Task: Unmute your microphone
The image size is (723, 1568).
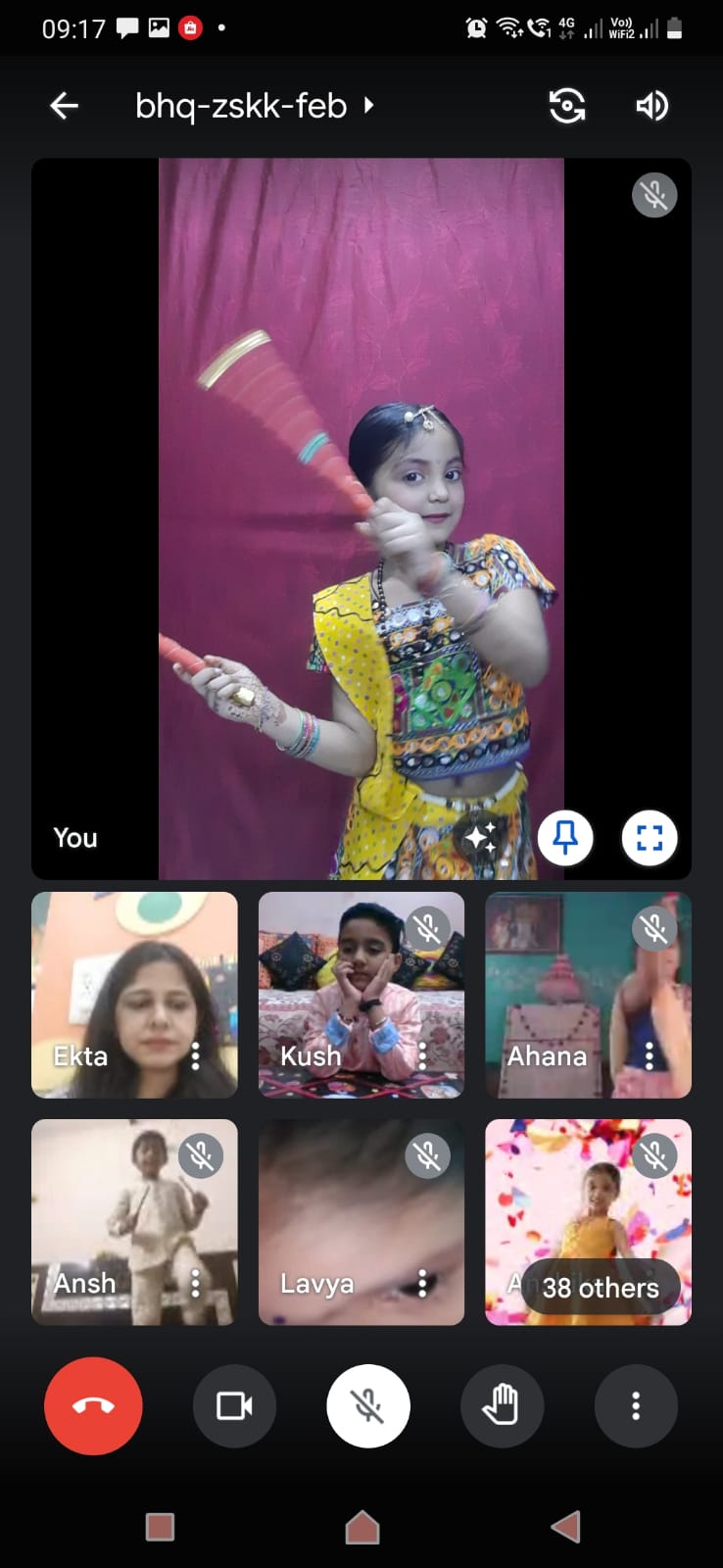Action: pyautogui.click(x=368, y=1406)
